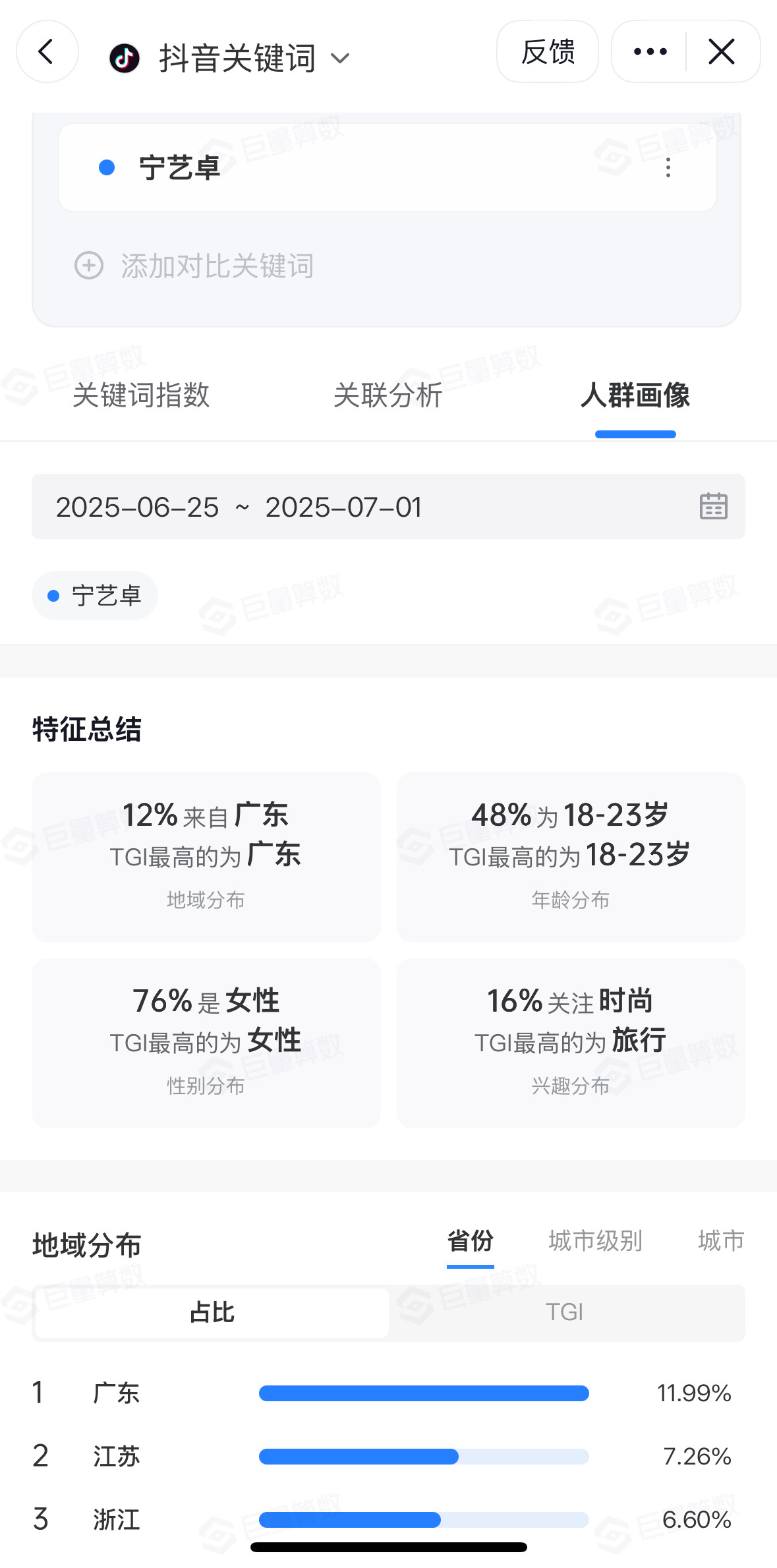The image size is (777, 1568).
Task: Open the 反馈 feedback button
Action: [x=548, y=51]
